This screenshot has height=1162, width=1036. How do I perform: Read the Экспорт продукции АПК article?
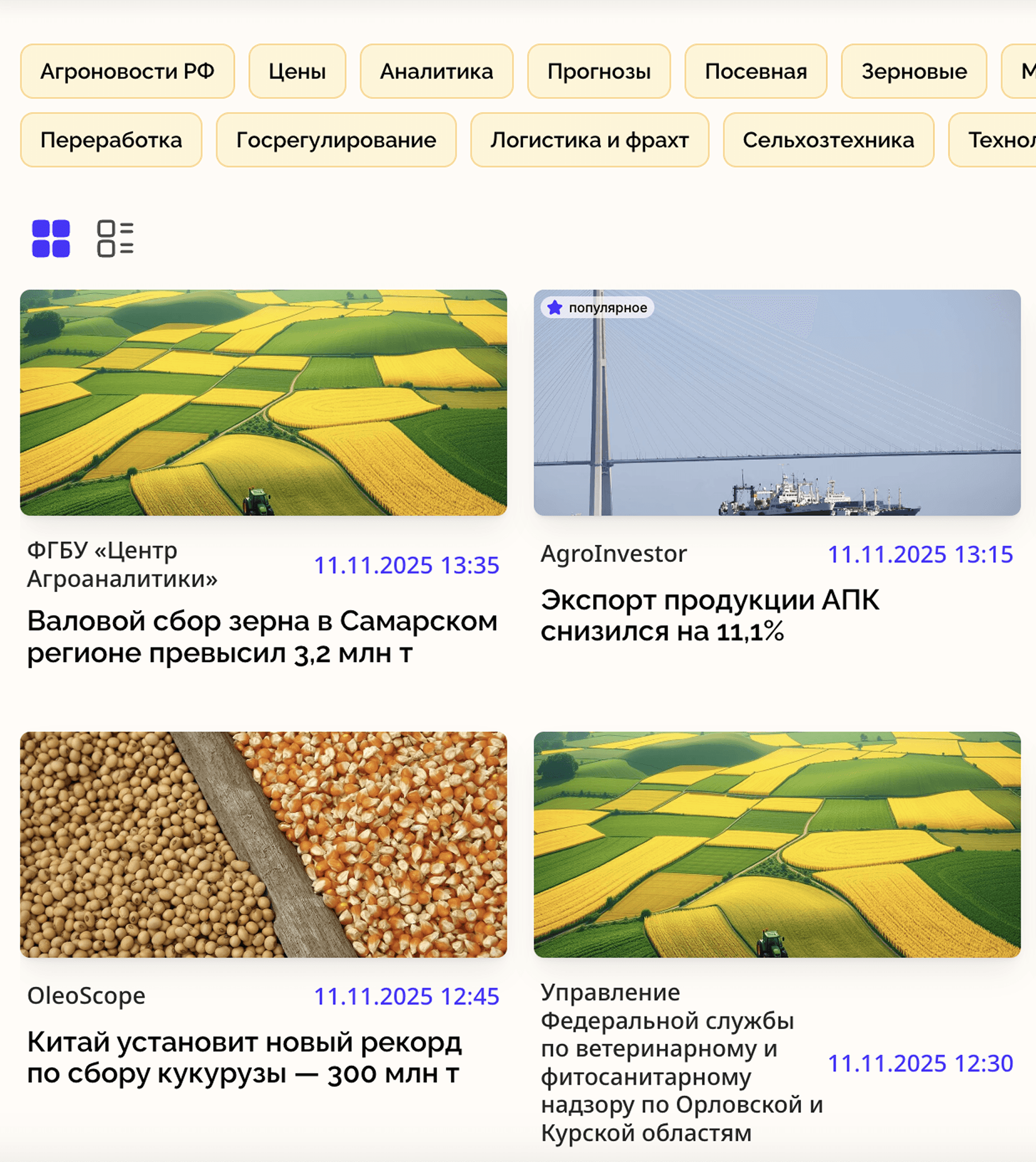[709, 616]
